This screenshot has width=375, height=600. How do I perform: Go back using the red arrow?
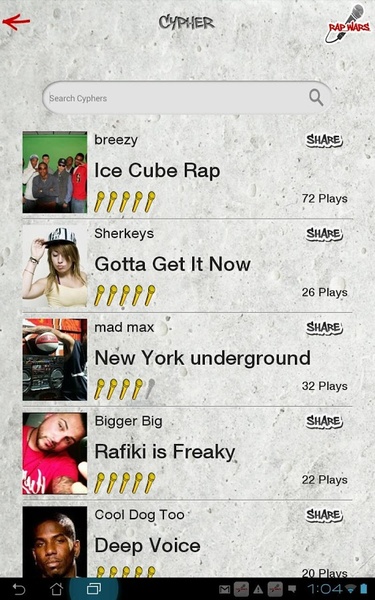tap(16, 22)
